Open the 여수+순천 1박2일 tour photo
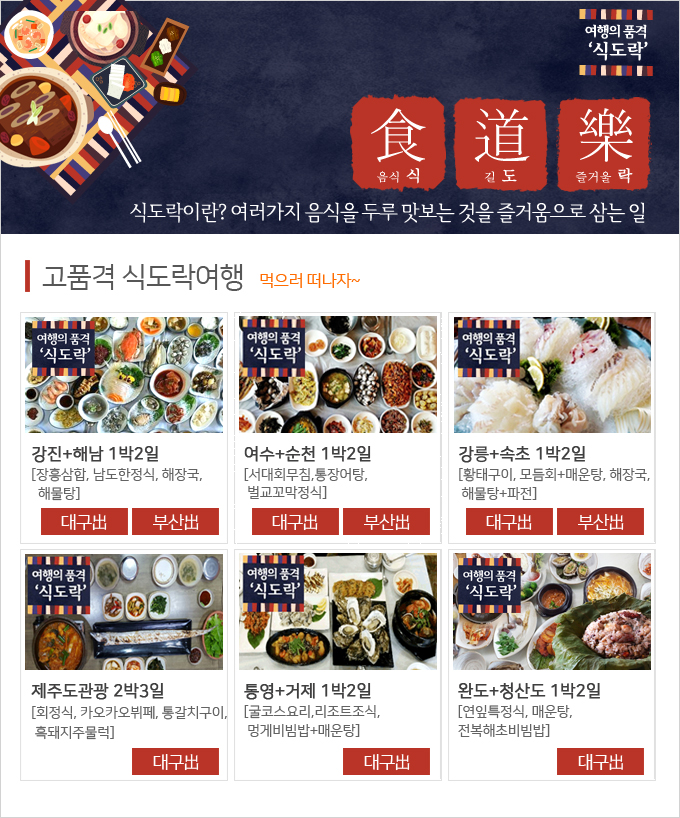680x818 pixels. (338, 375)
